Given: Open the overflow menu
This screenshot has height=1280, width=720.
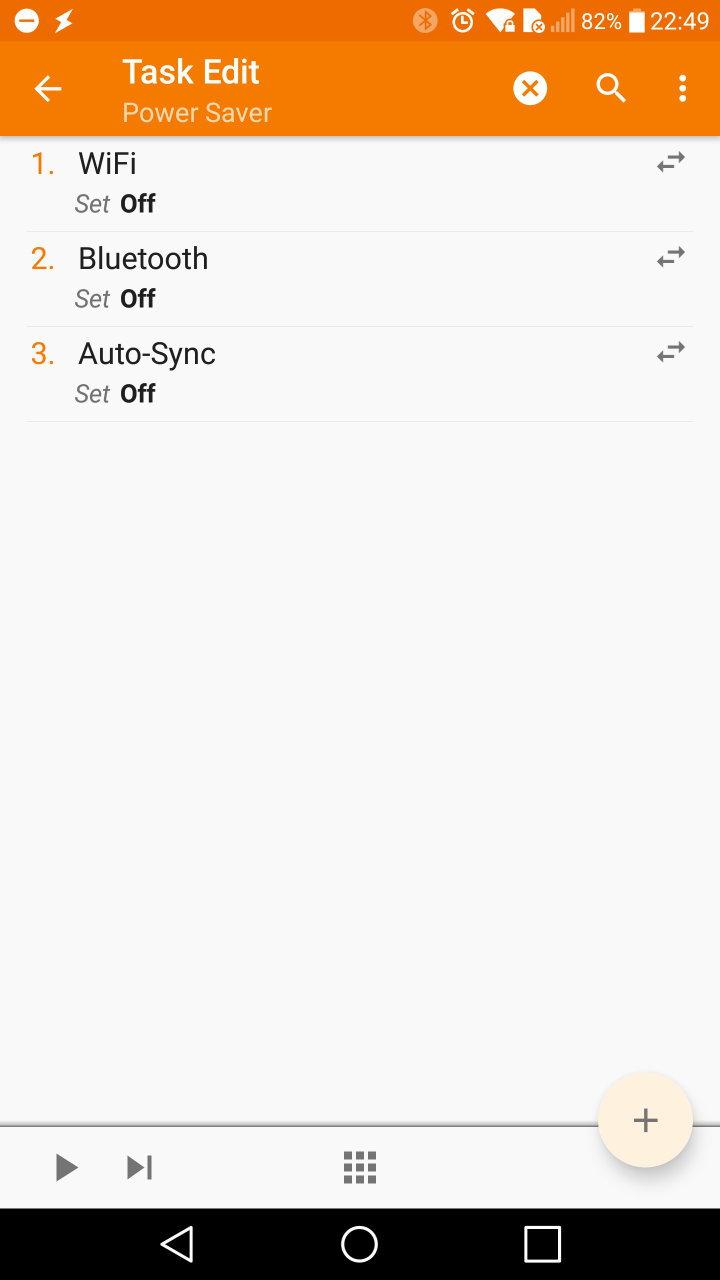Looking at the screenshot, I should coord(682,89).
